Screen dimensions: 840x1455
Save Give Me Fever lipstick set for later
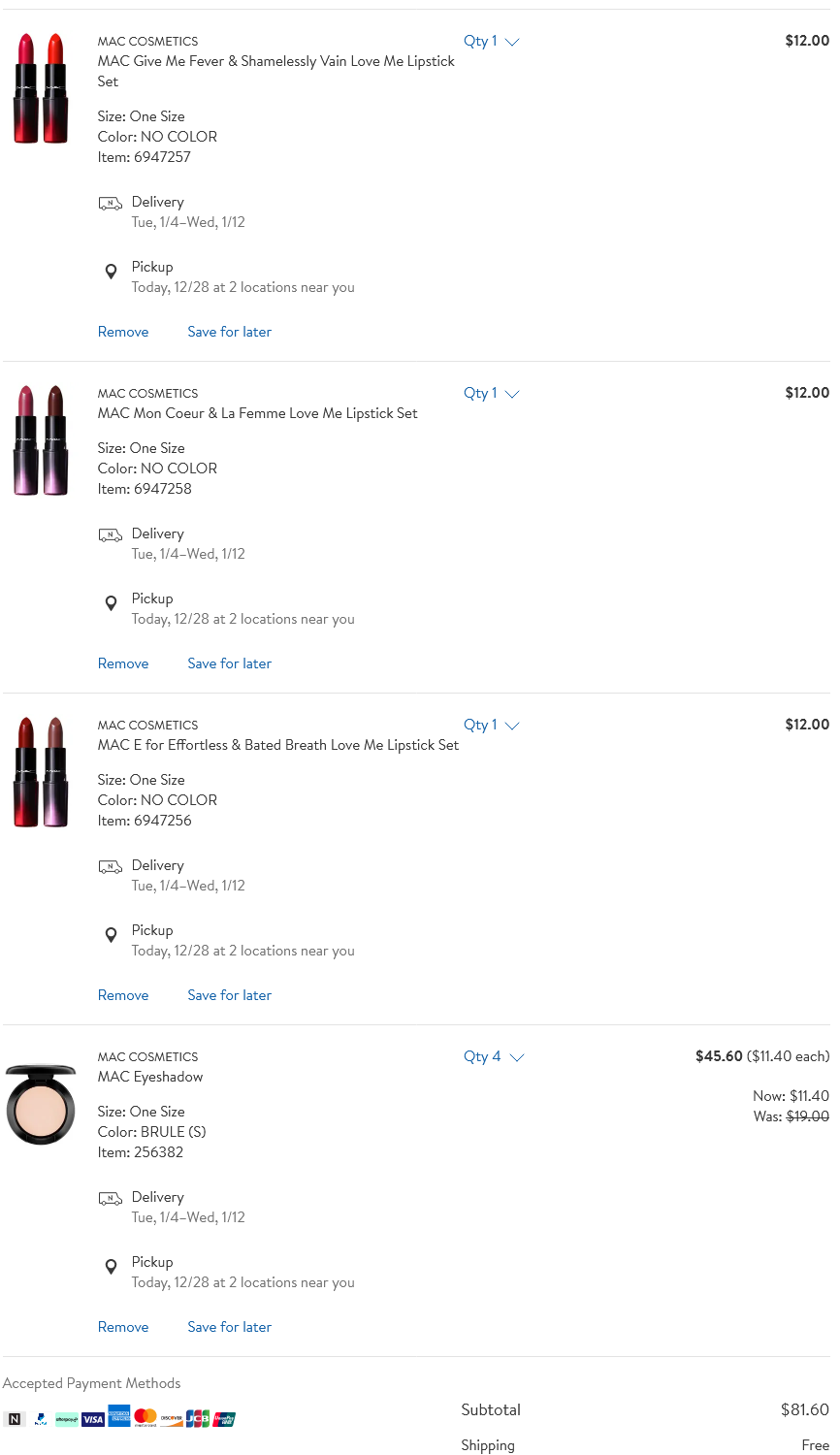(229, 332)
